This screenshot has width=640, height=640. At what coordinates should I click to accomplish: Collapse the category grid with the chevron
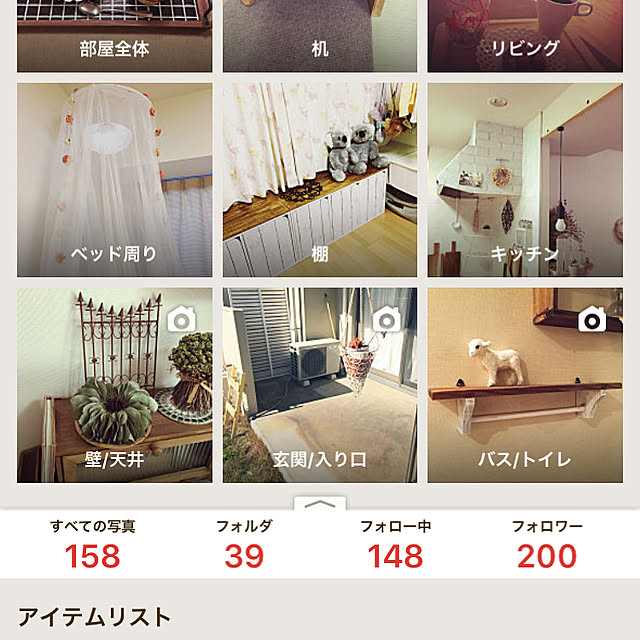click(x=320, y=504)
